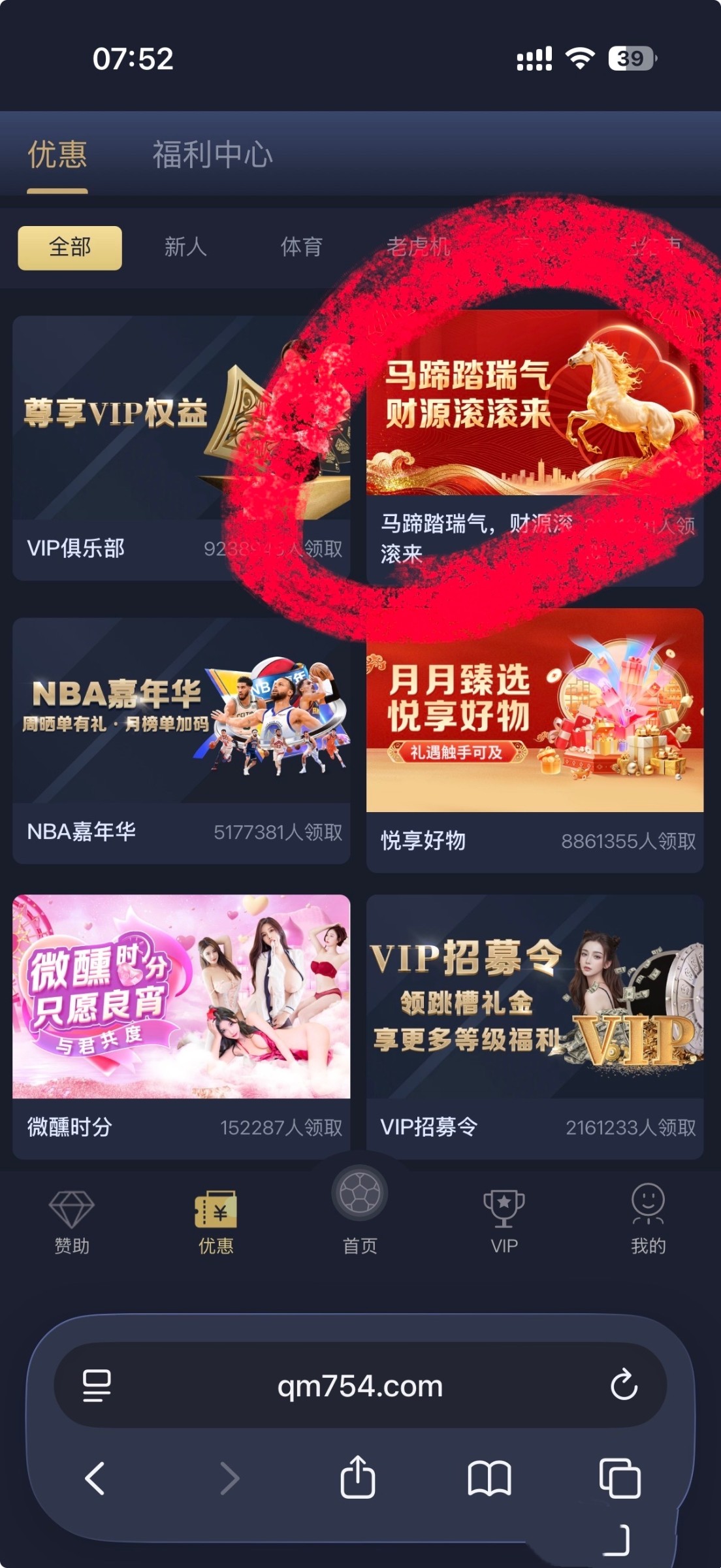The image size is (721, 1568).
Task: Open the 我的 profile tab
Action: pyautogui.click(x=648, y=1220)
